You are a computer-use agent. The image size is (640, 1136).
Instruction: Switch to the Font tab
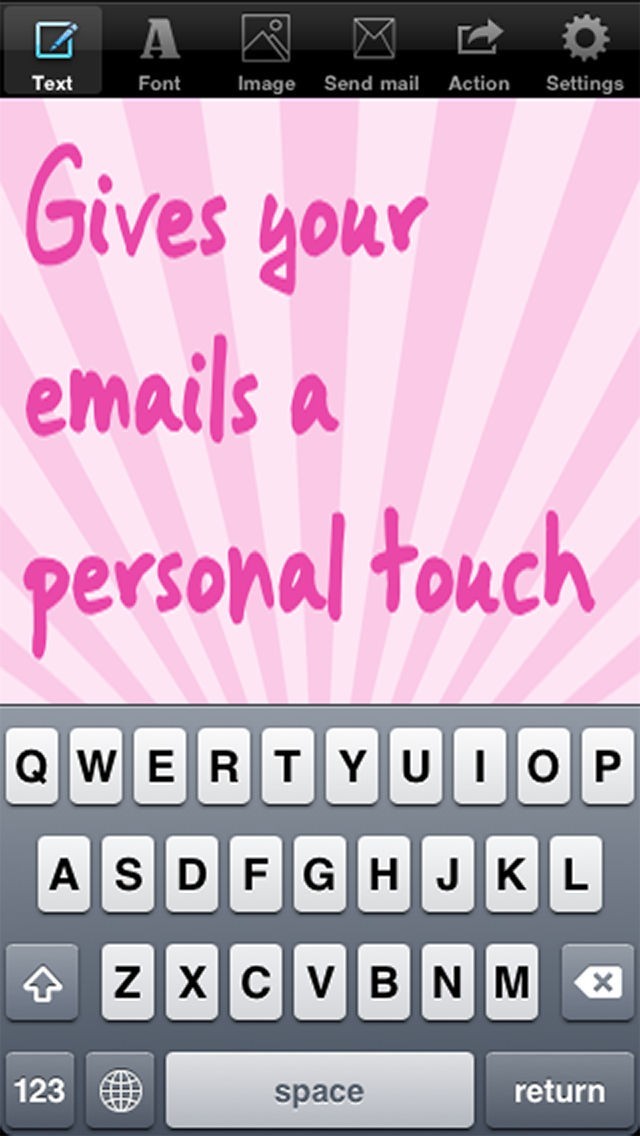tap(159, 50)
